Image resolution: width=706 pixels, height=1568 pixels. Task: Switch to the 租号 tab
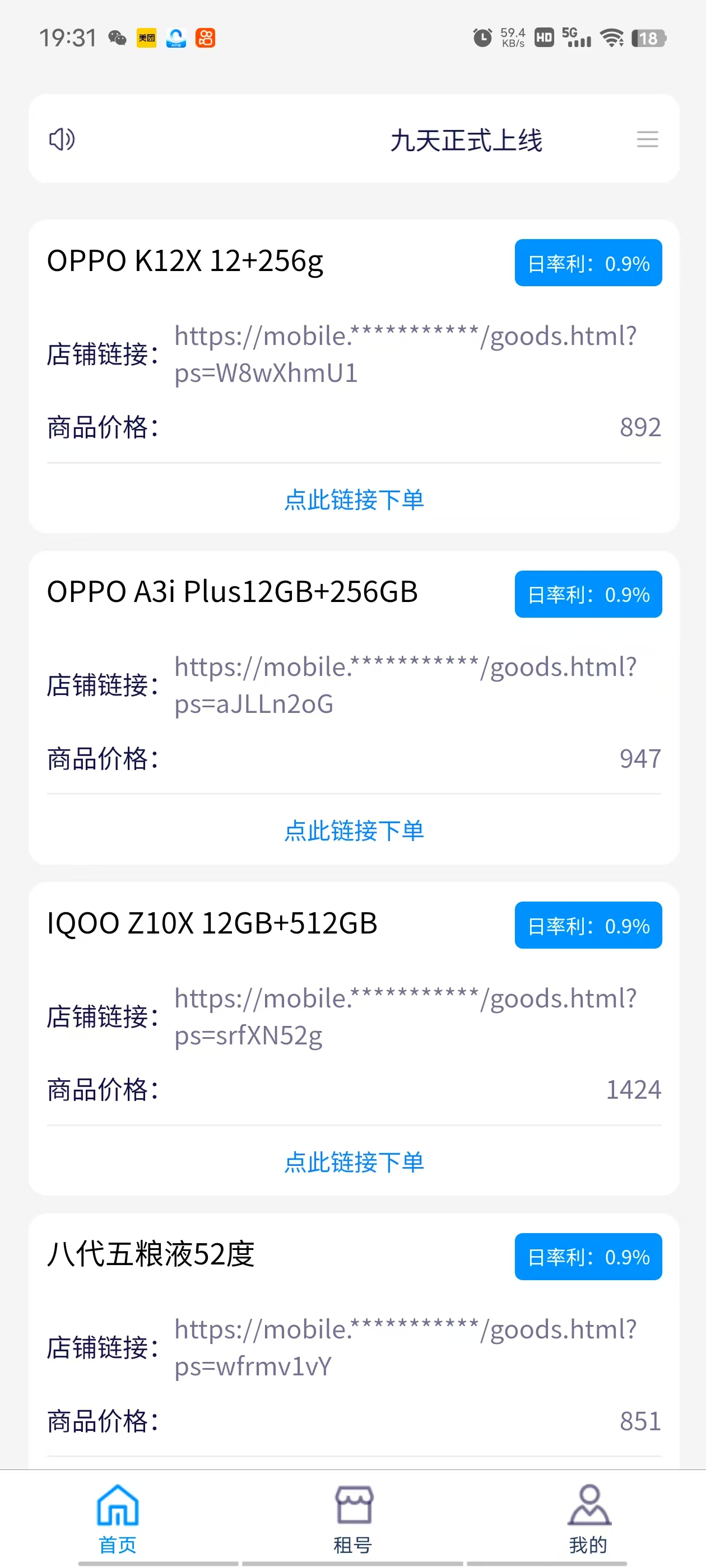[352, 1519]
